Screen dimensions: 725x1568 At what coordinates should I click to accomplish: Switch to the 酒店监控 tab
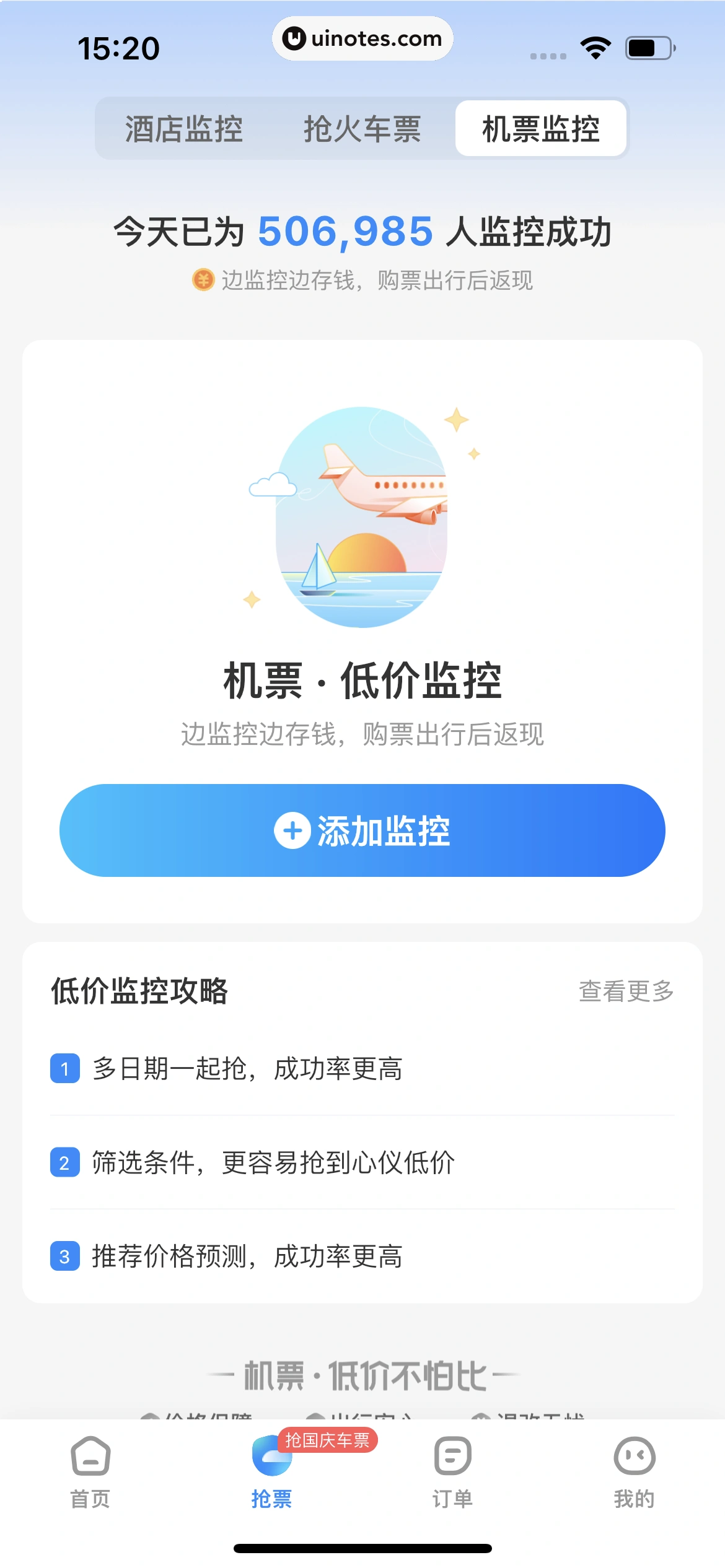[x=183, y=129]
